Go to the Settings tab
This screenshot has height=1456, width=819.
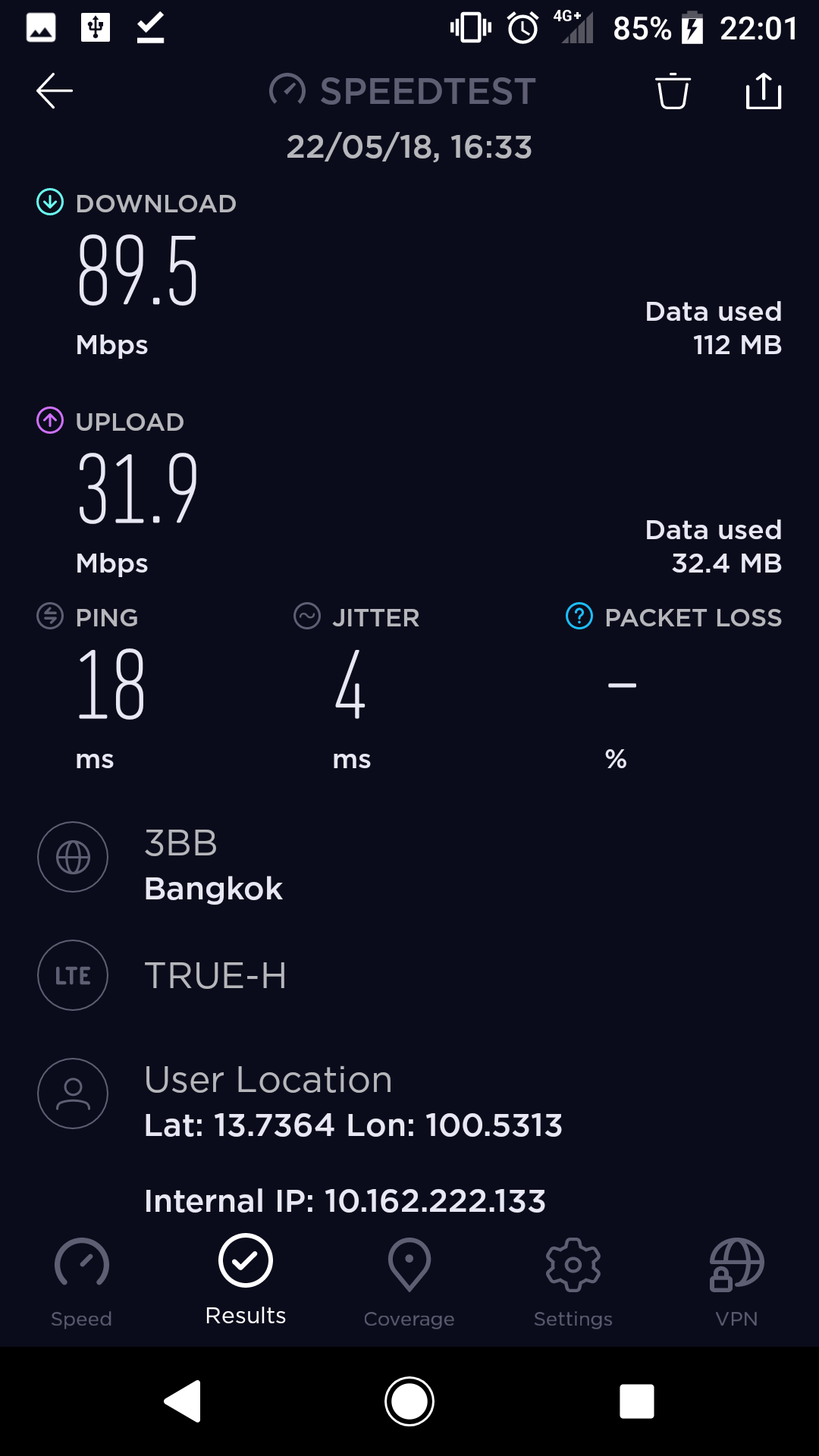573,1282
